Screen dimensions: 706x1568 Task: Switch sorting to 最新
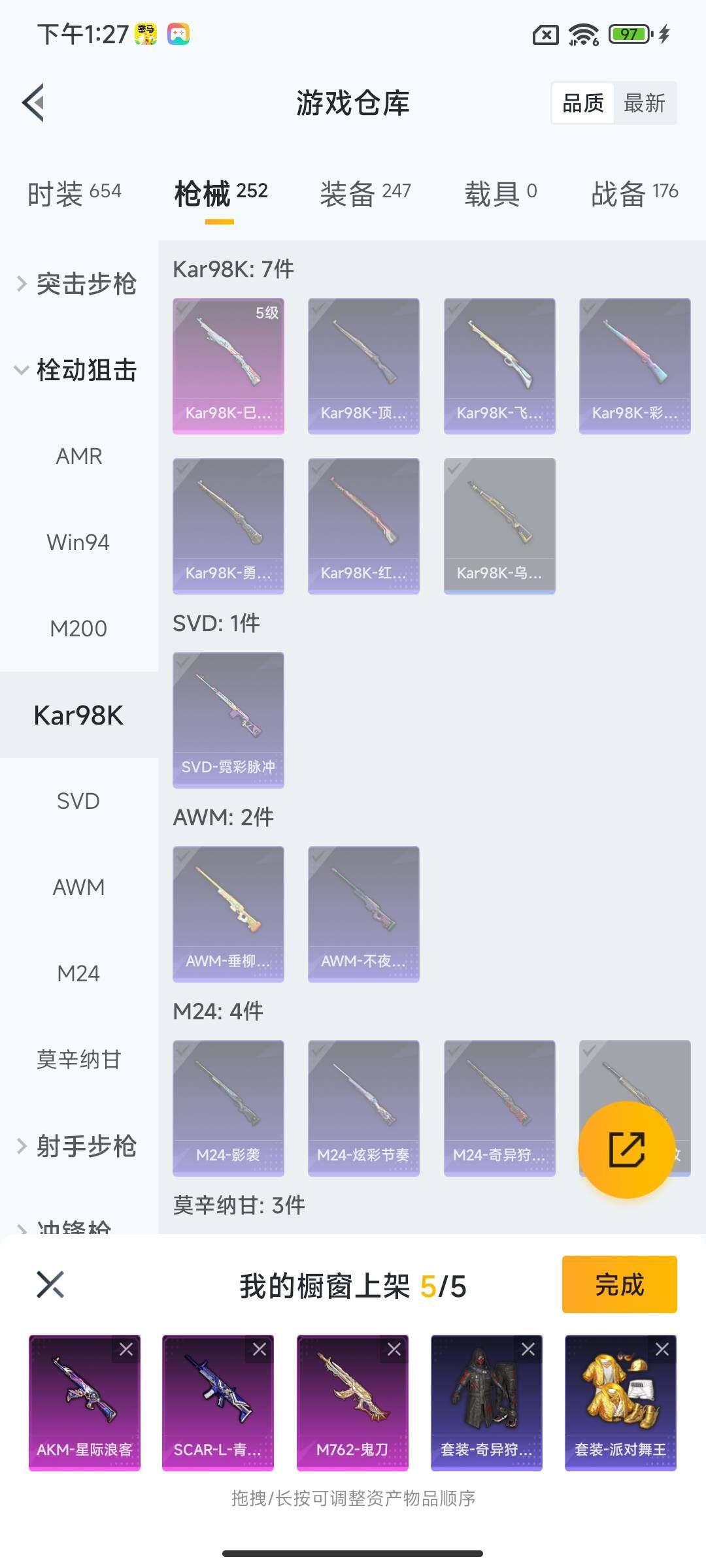pyautogui.click(x=644, y=103)
